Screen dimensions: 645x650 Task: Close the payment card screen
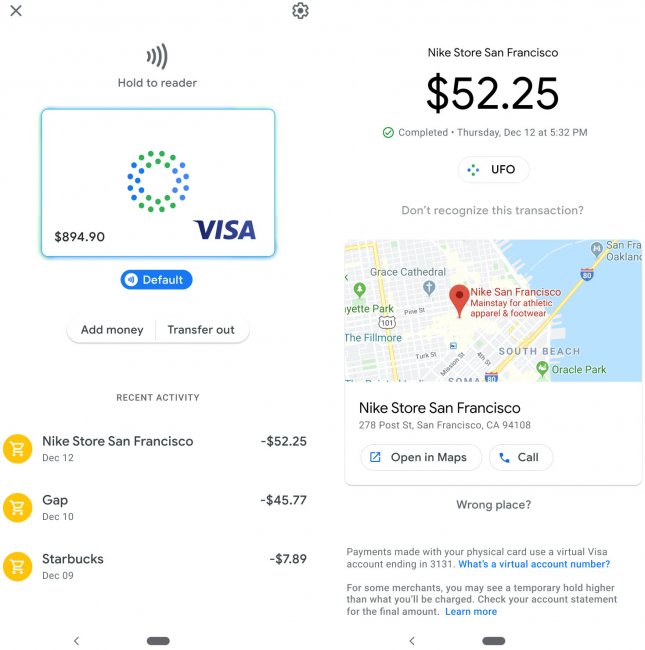click(x=16, y=11)
